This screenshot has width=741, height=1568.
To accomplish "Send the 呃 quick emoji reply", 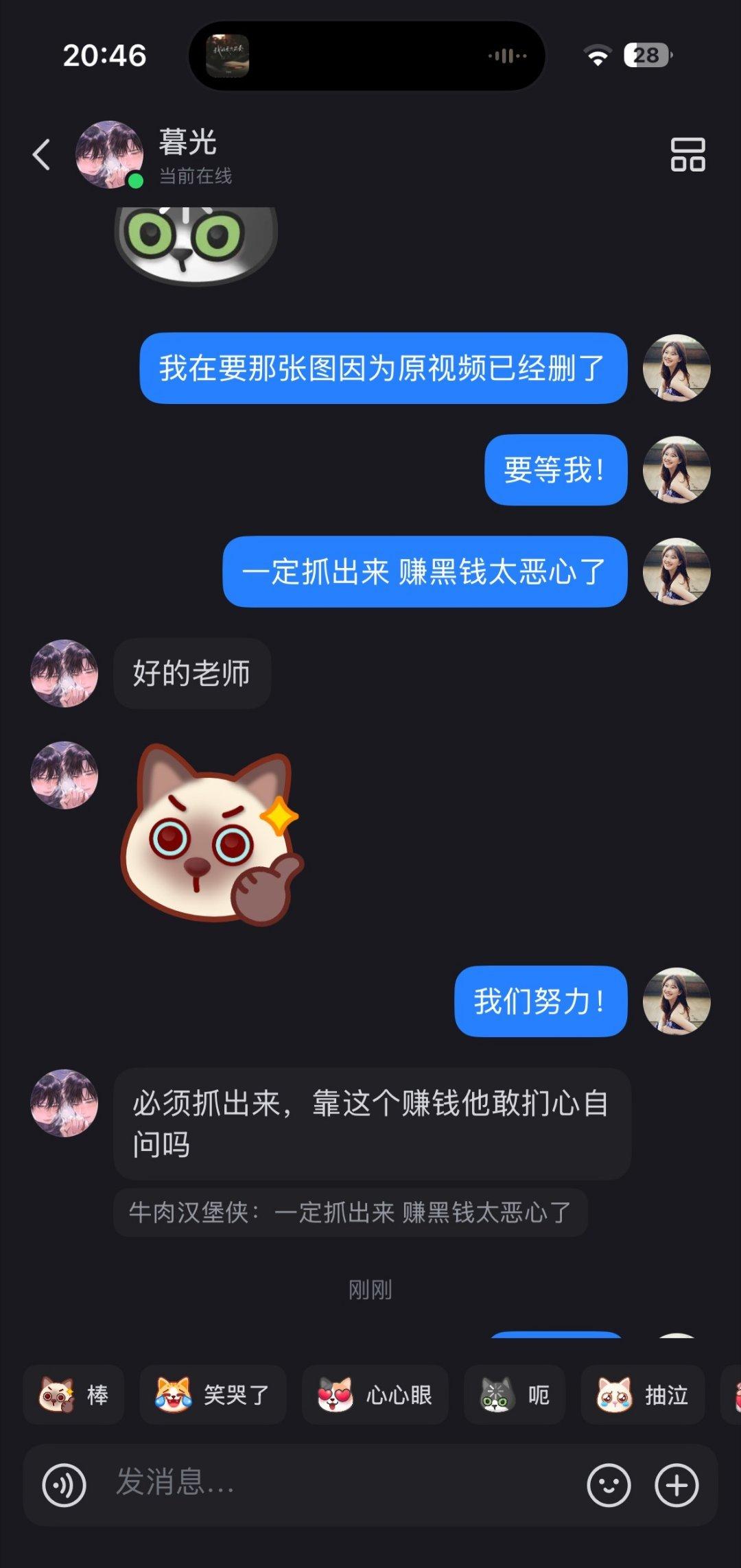I will pyautogui.click(x=515, y=1394).
